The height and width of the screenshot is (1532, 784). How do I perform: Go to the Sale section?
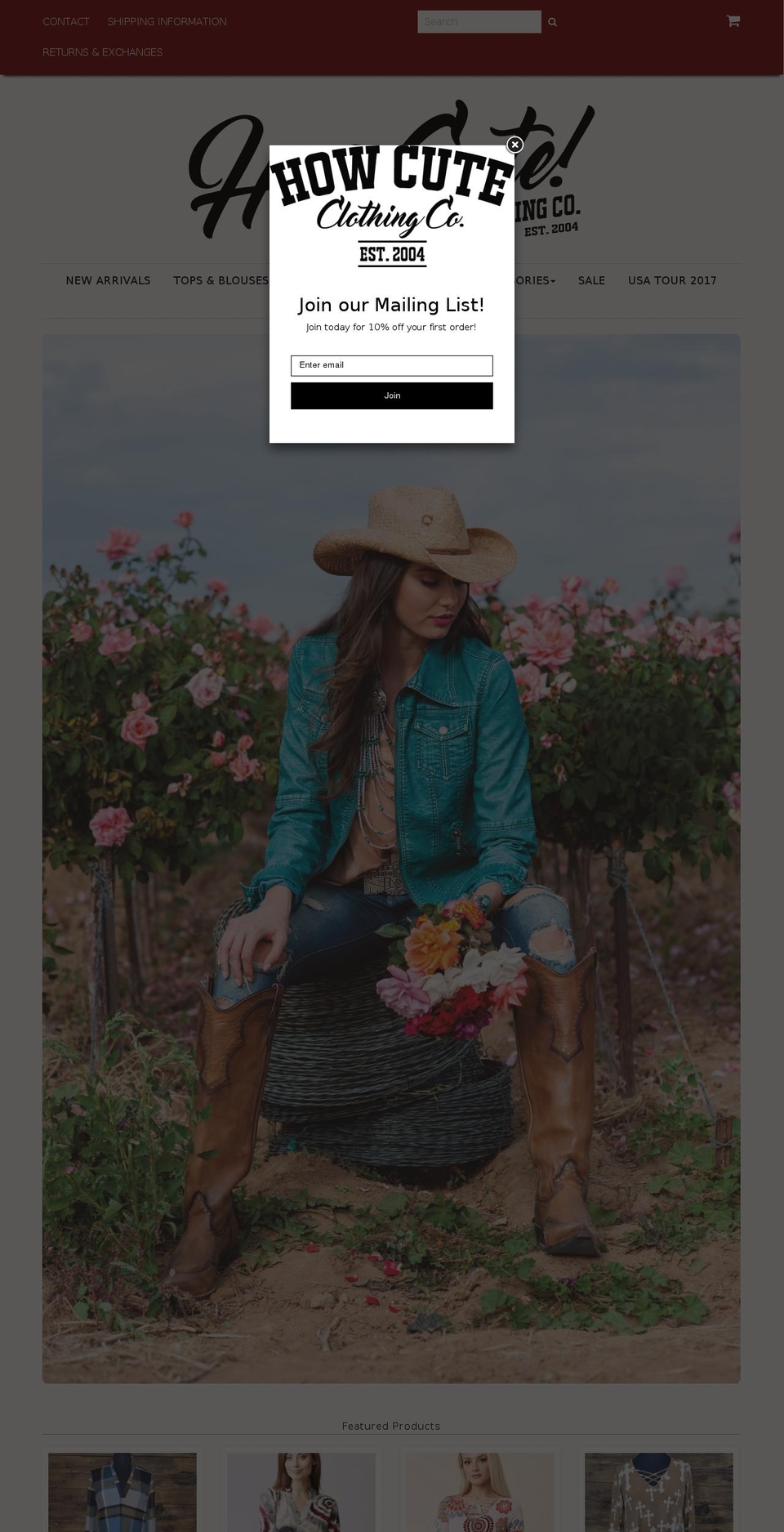click(x=591, y=280)
